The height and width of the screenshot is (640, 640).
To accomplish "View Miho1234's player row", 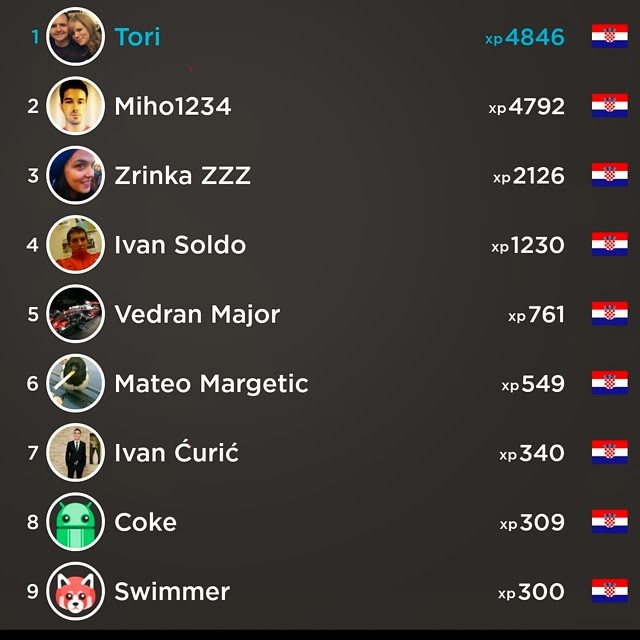I will (172, 106).
